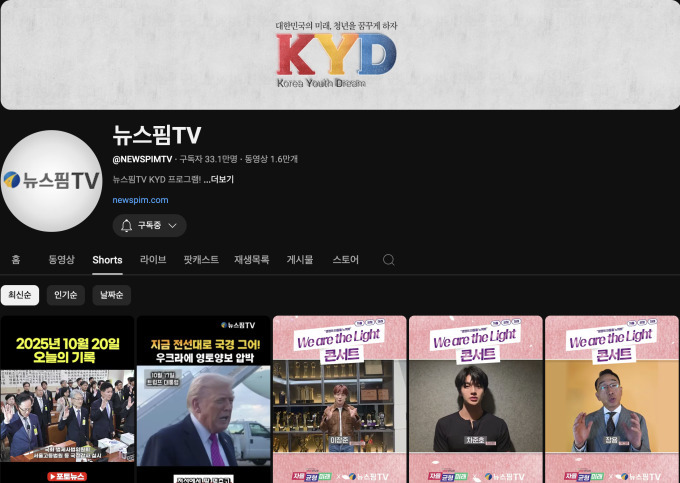Open the 차준호 We are the Light short
The height and width of the screenshot is (483, 680).
click(475, 400)
